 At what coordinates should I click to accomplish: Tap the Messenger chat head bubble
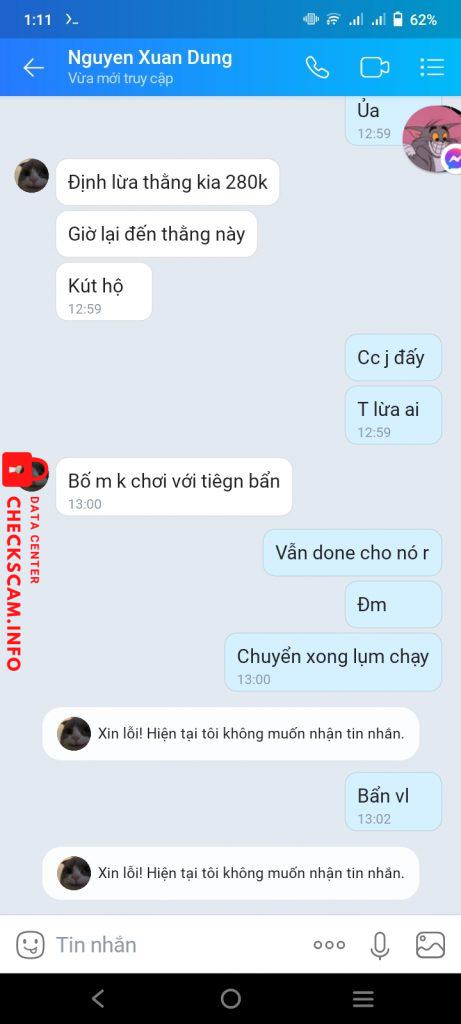point(432,138)
